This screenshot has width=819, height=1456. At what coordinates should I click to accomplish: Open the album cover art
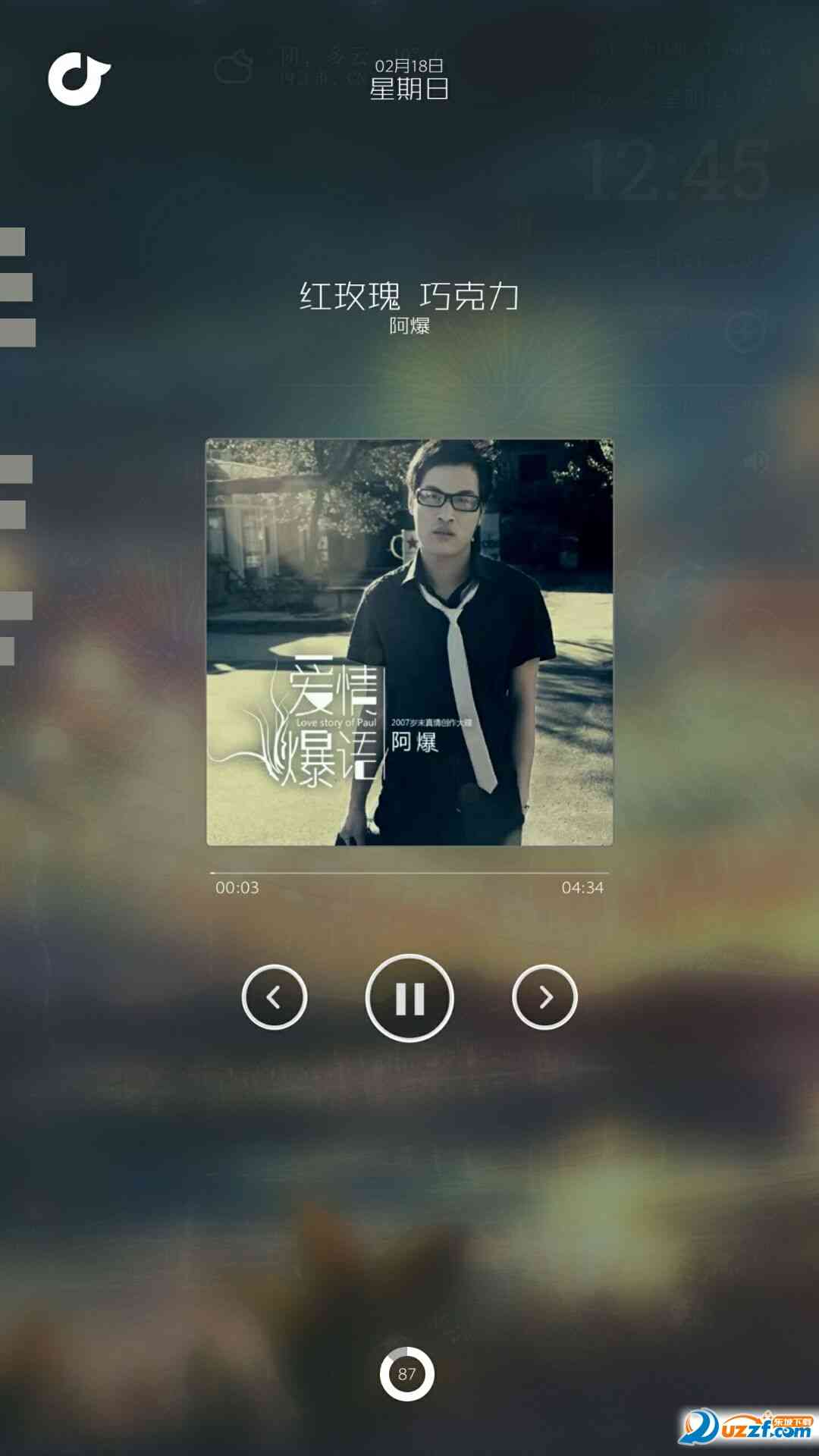click(409, 642)
